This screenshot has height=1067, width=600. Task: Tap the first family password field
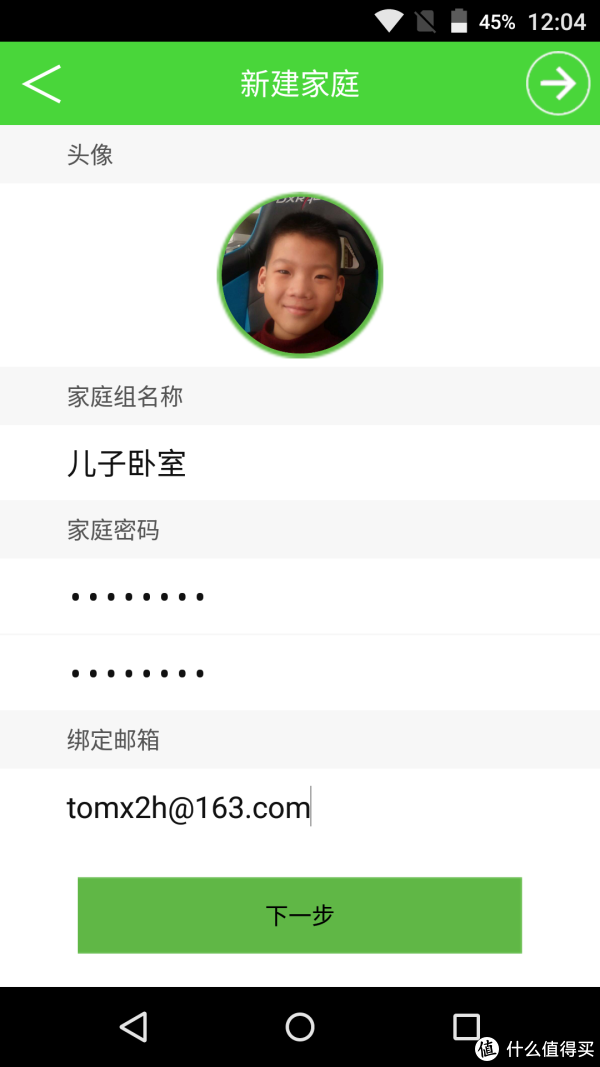coord(300,597)
